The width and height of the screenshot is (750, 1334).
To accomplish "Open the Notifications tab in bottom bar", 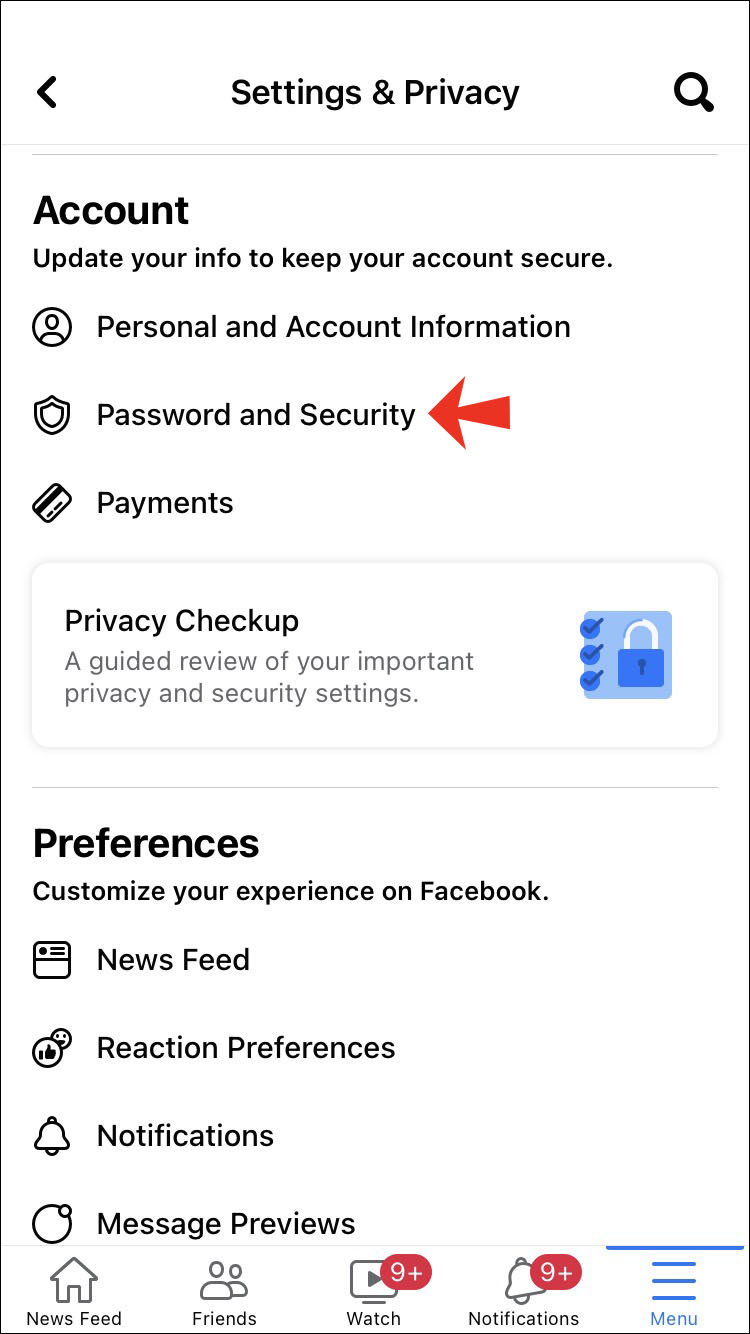I will tap(524, 1292).
